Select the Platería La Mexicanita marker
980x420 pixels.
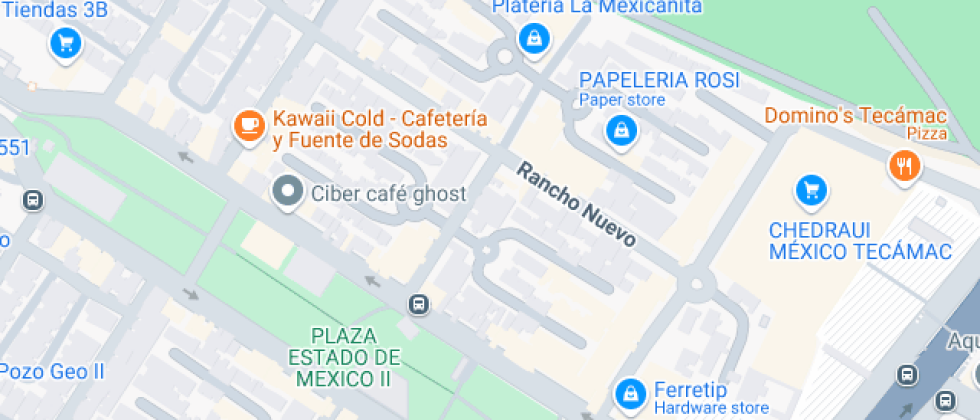(x=534, y=39)
